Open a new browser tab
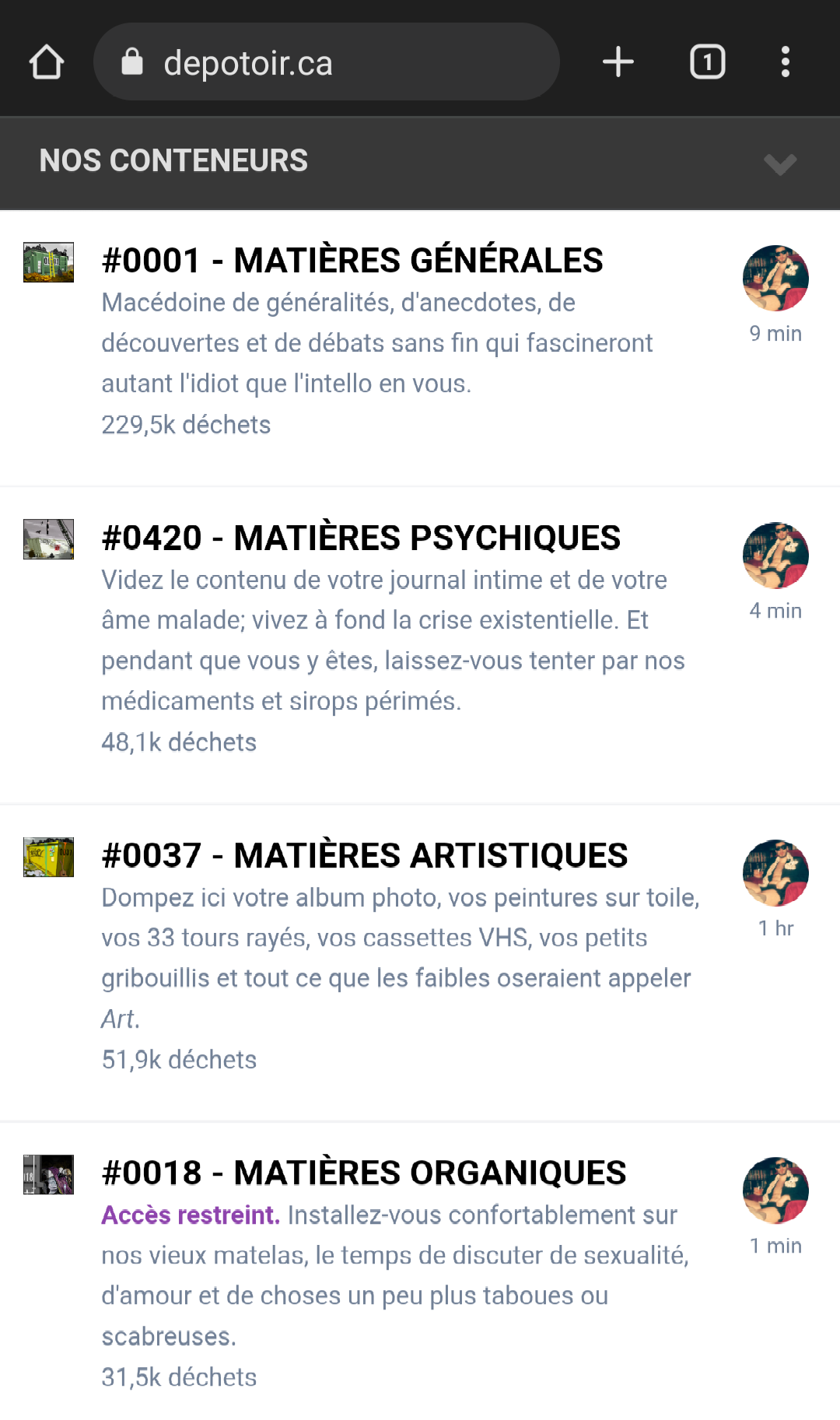Viewport: 840px width, 1420px height. pyautogui.click(x=618, y=62)
